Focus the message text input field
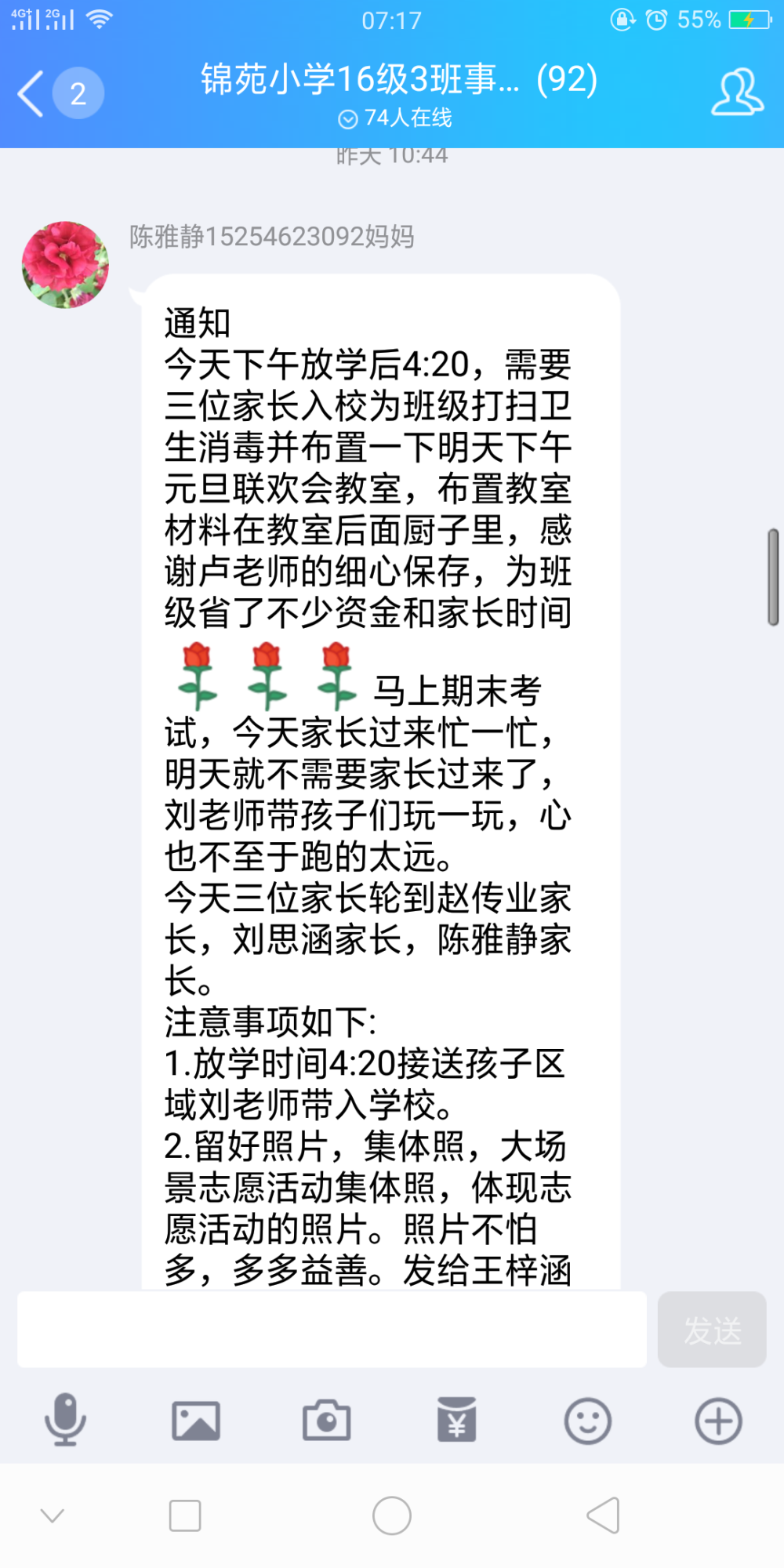 pos(332,1330)
